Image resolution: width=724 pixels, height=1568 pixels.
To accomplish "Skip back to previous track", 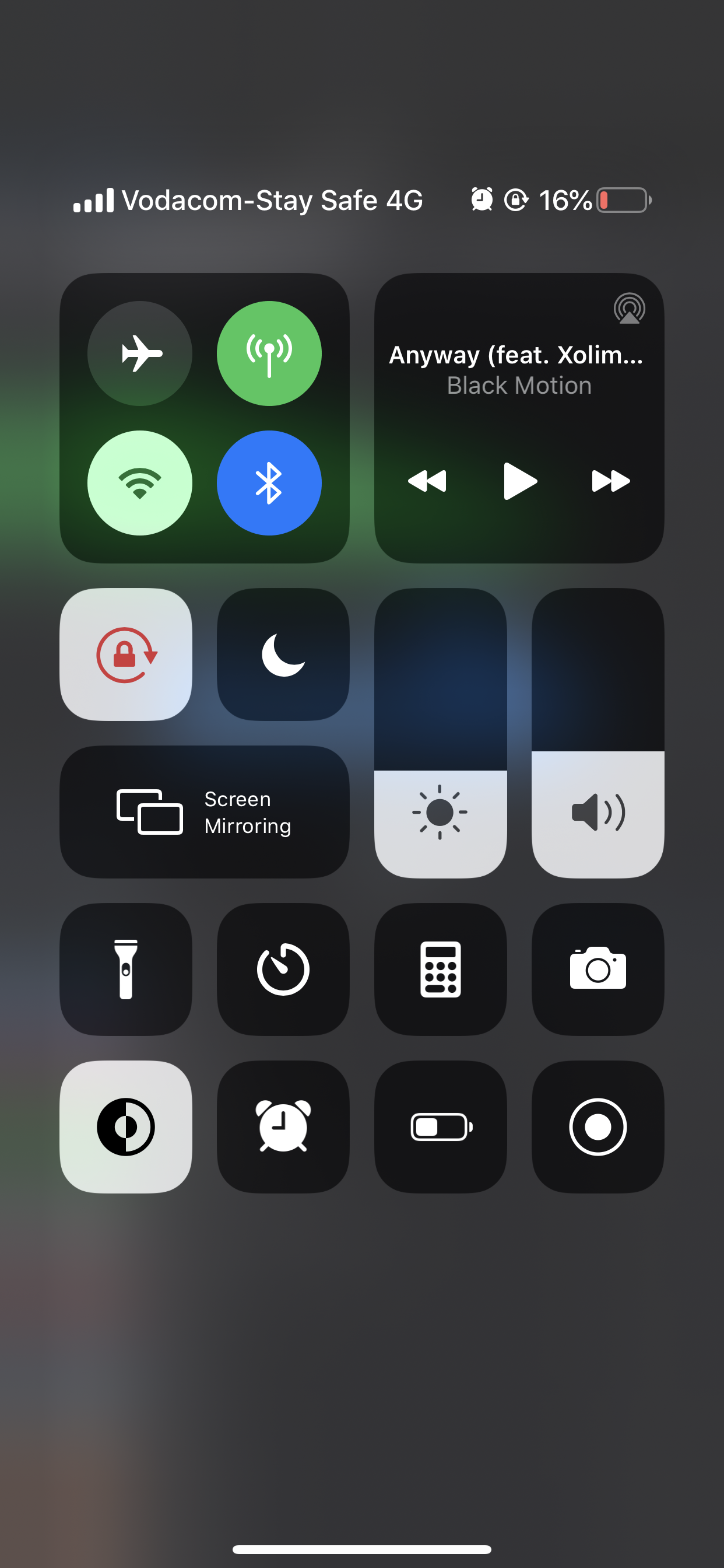I will [x=427, y=481].
